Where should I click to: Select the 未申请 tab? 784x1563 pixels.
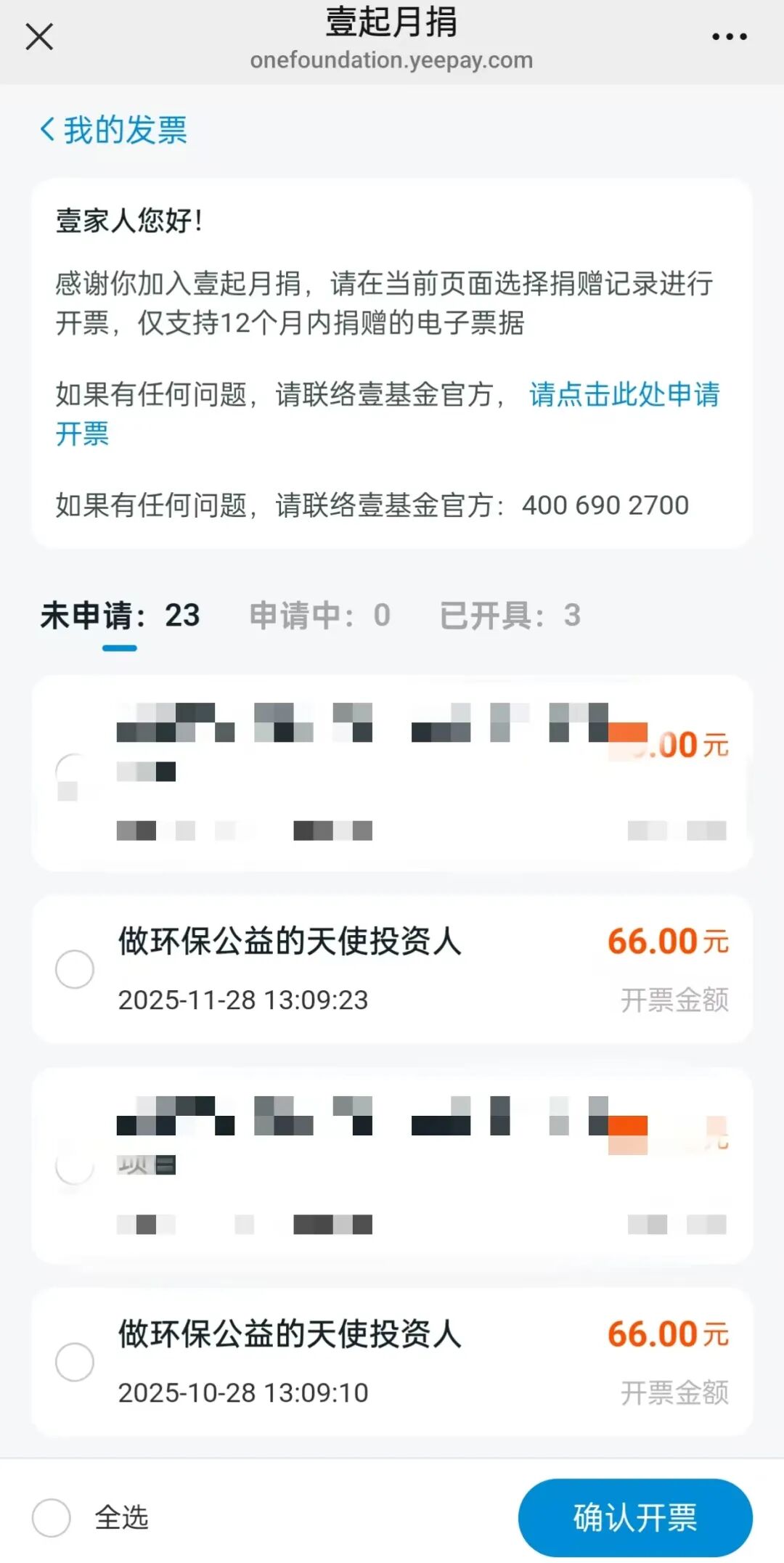point(118,616)
